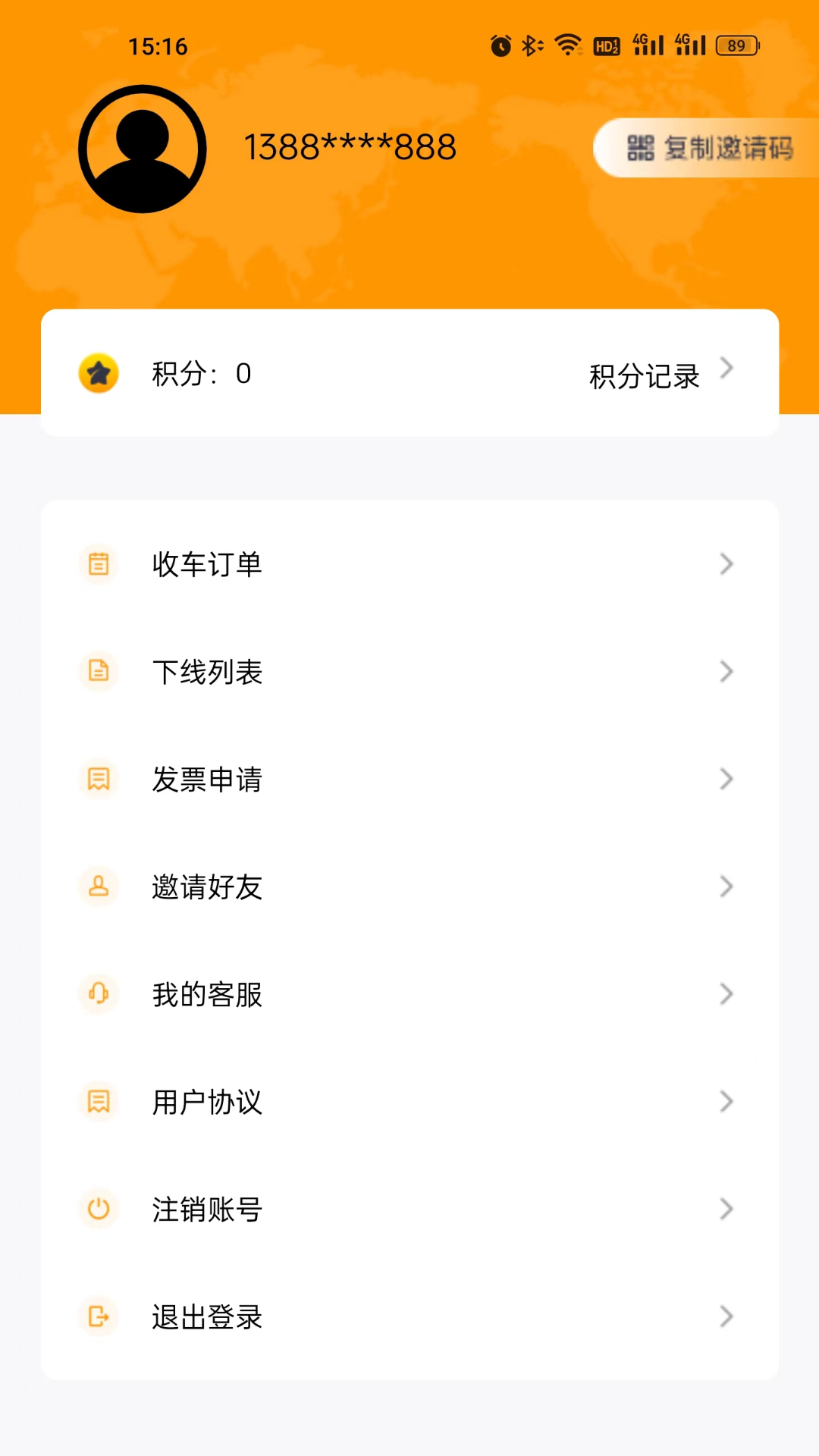Open the 下线列表 row
The width and height of the screenshot is (819, 1456).
pos(409,672)
